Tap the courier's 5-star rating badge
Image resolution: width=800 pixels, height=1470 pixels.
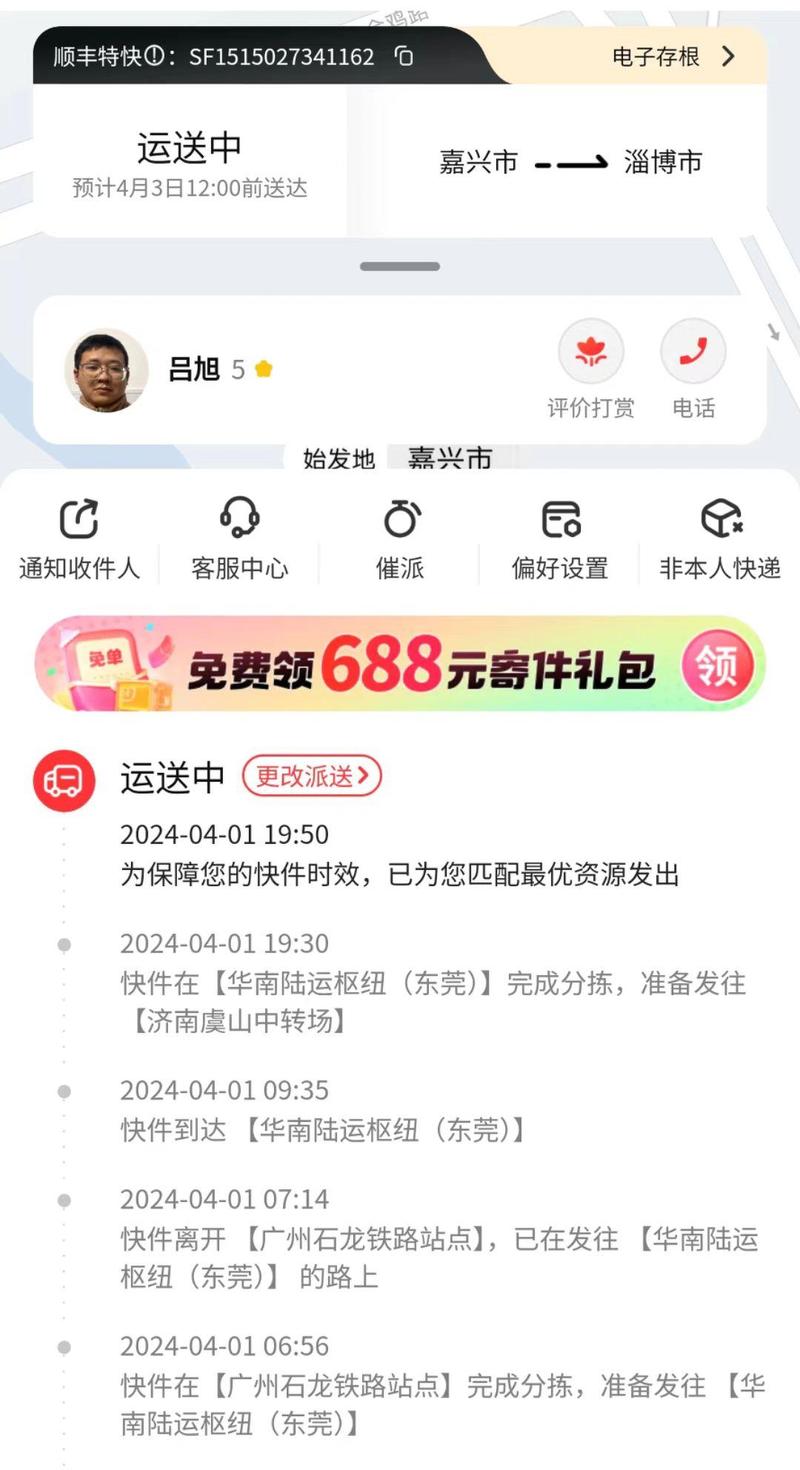coord(244,368)
